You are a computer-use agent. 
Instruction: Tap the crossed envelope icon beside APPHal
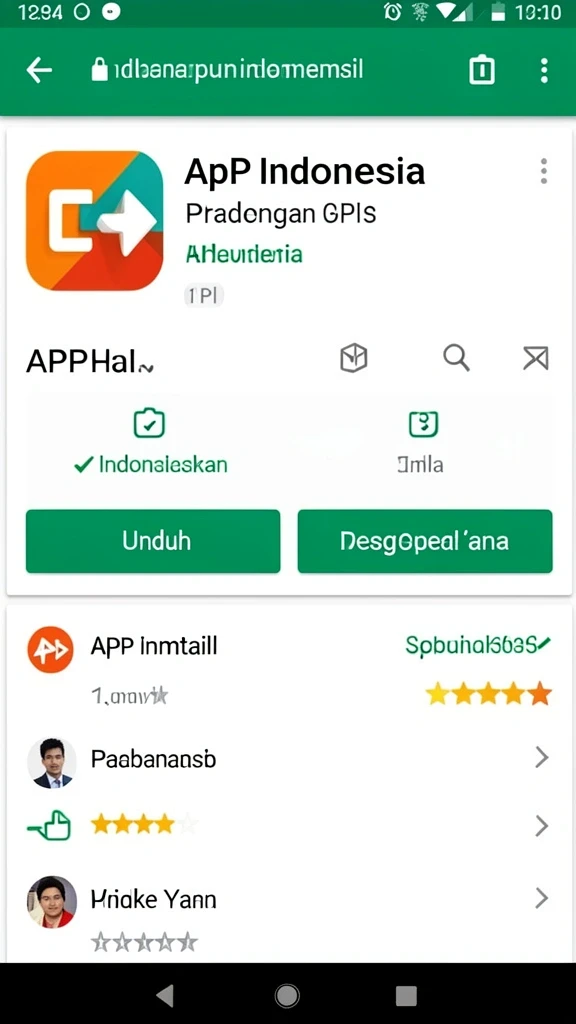(x=536, y=358)
